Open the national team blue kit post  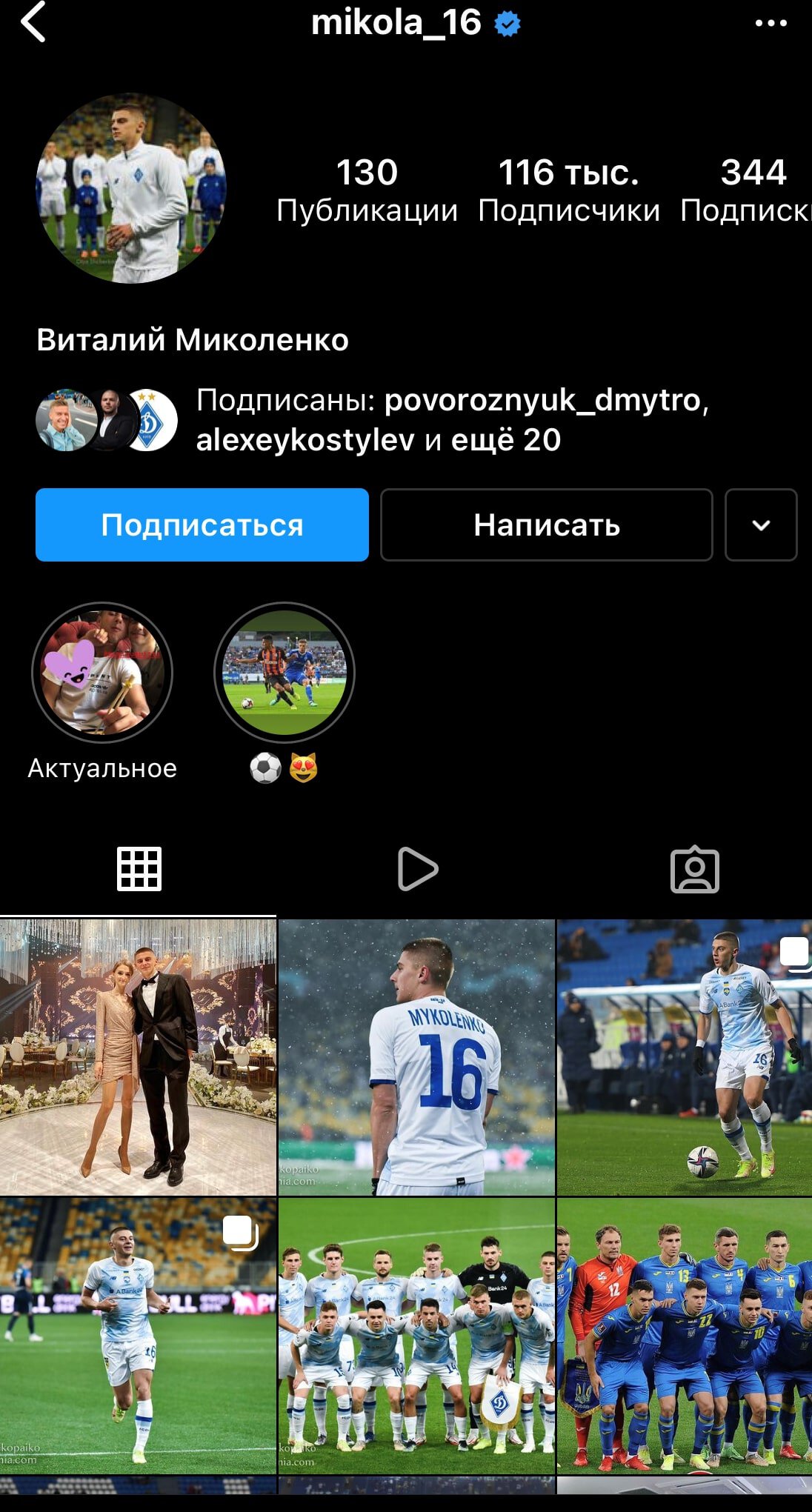685,1335
